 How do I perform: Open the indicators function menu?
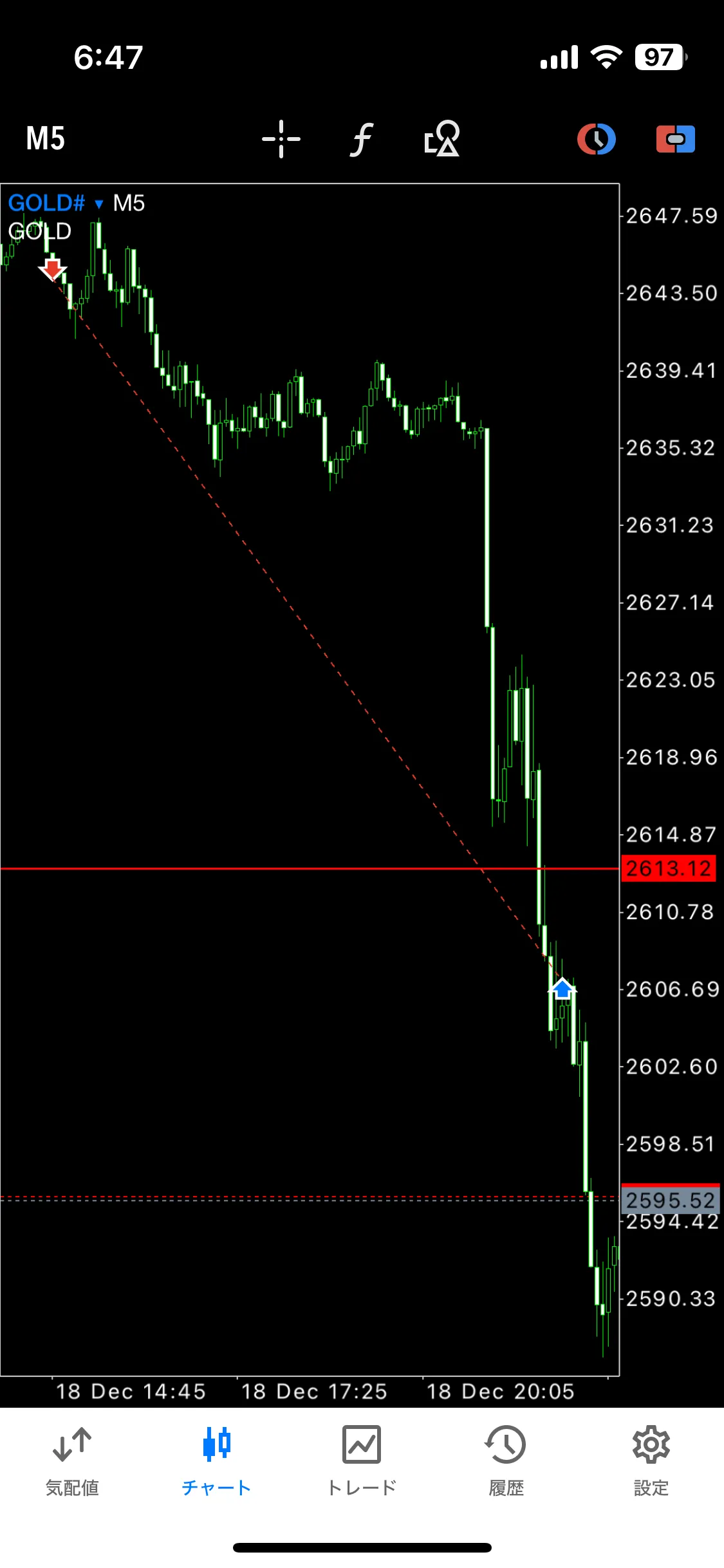(362, 138)
